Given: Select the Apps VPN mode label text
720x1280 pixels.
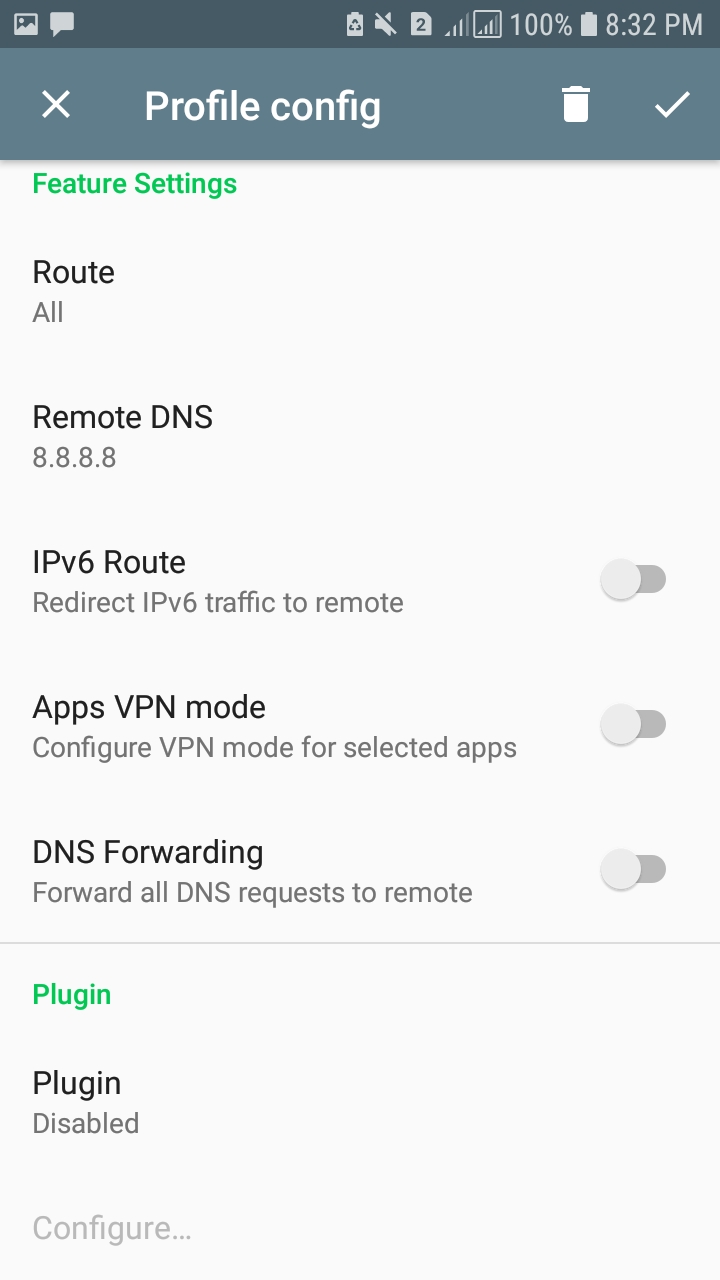Looking at the screenshot, I should pos(150,706).
